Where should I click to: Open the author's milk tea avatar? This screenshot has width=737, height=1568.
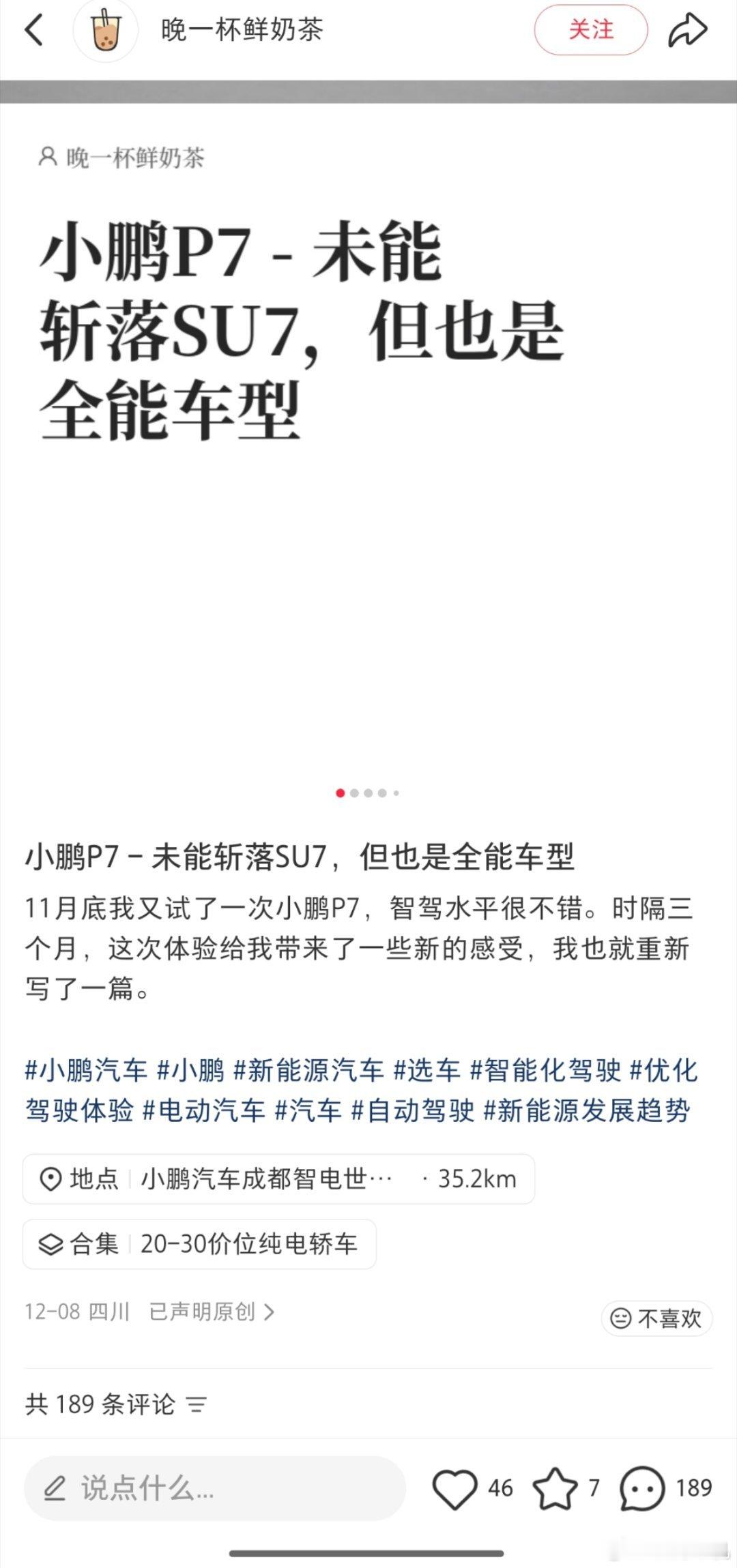(x=105, y=30)
